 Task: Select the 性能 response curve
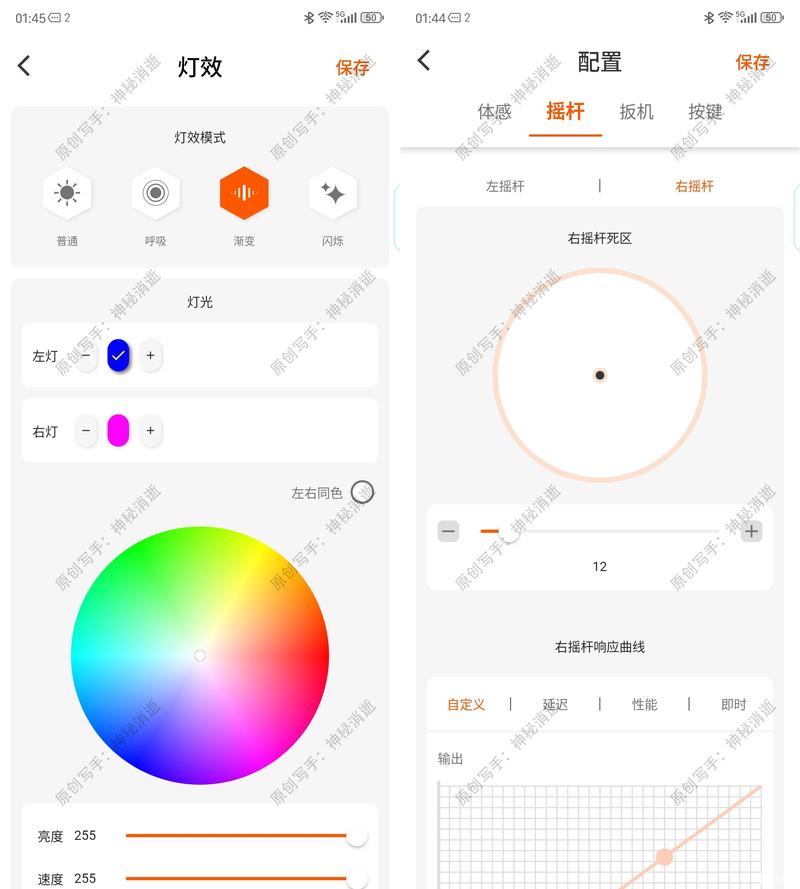644,704
